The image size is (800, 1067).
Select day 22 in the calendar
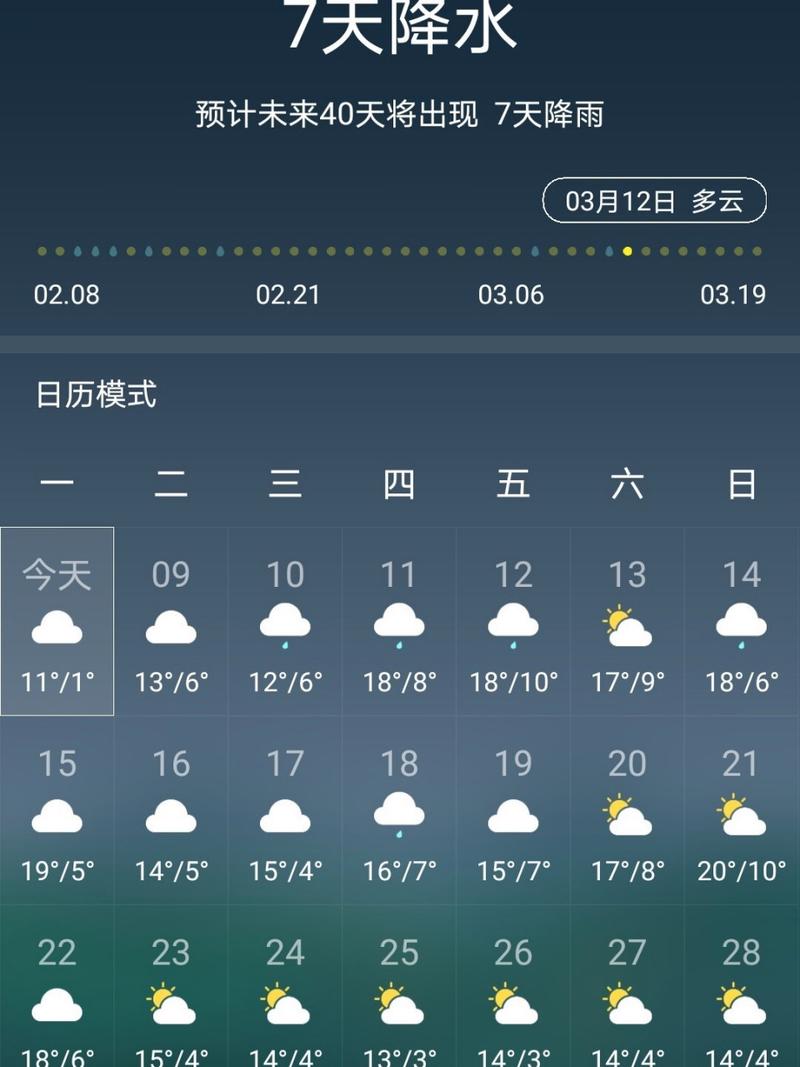(x=57, y=995)
